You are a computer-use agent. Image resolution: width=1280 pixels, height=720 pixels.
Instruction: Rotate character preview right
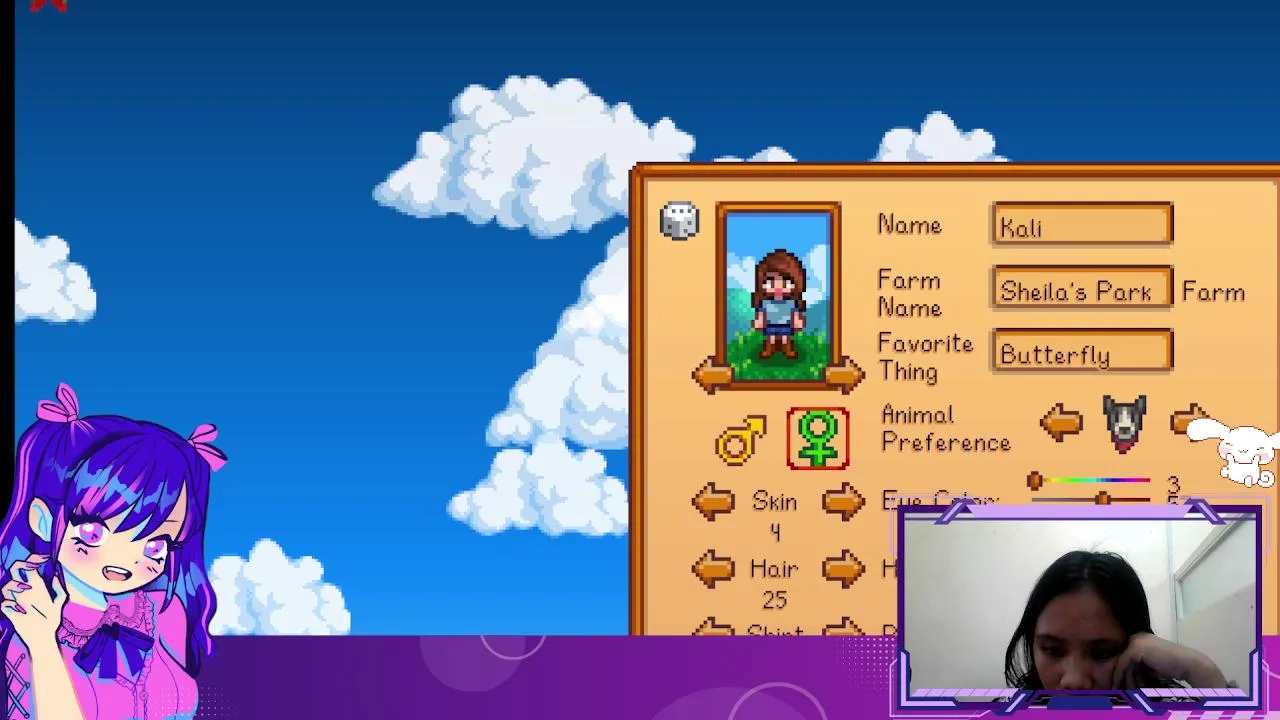844,375
